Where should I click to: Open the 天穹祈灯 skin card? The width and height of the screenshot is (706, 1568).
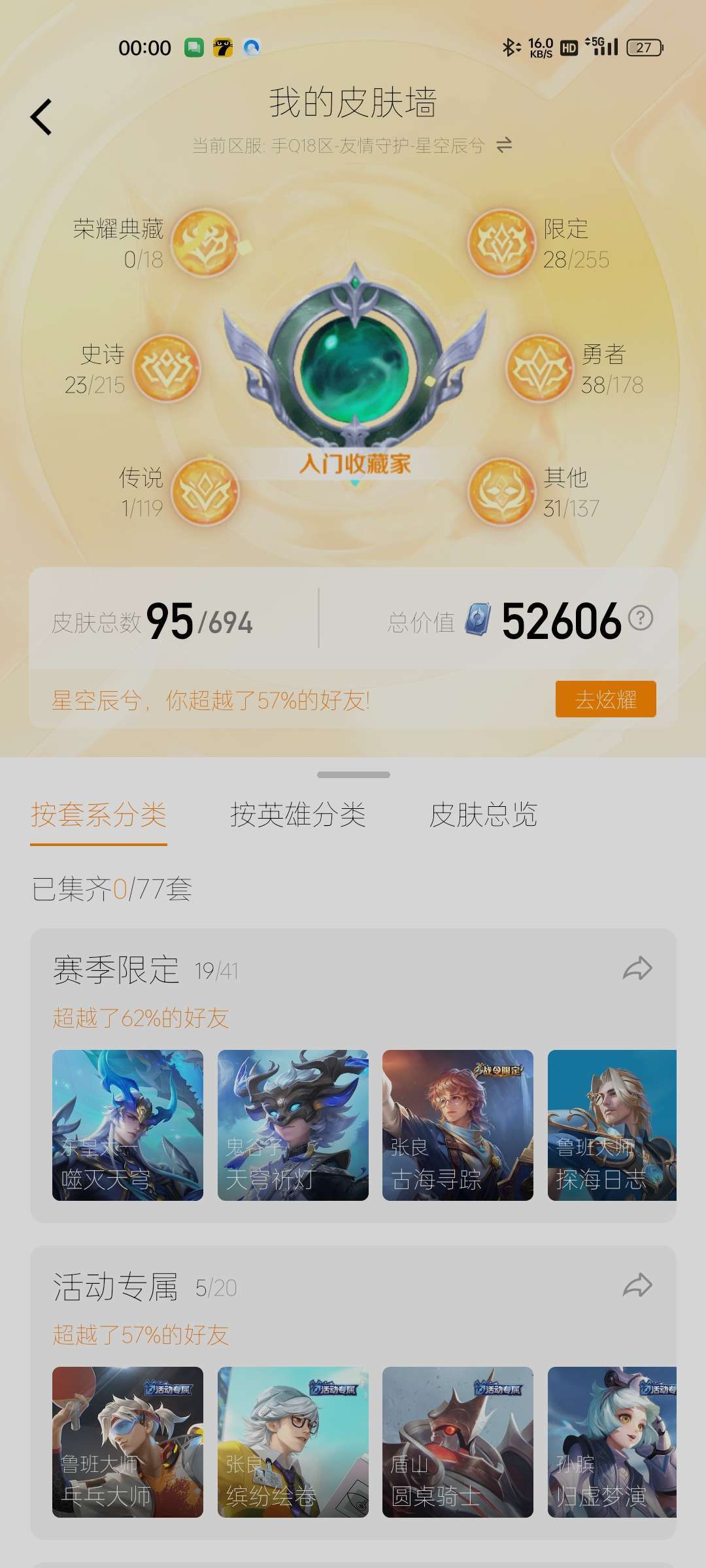[x=293, y=1125]
